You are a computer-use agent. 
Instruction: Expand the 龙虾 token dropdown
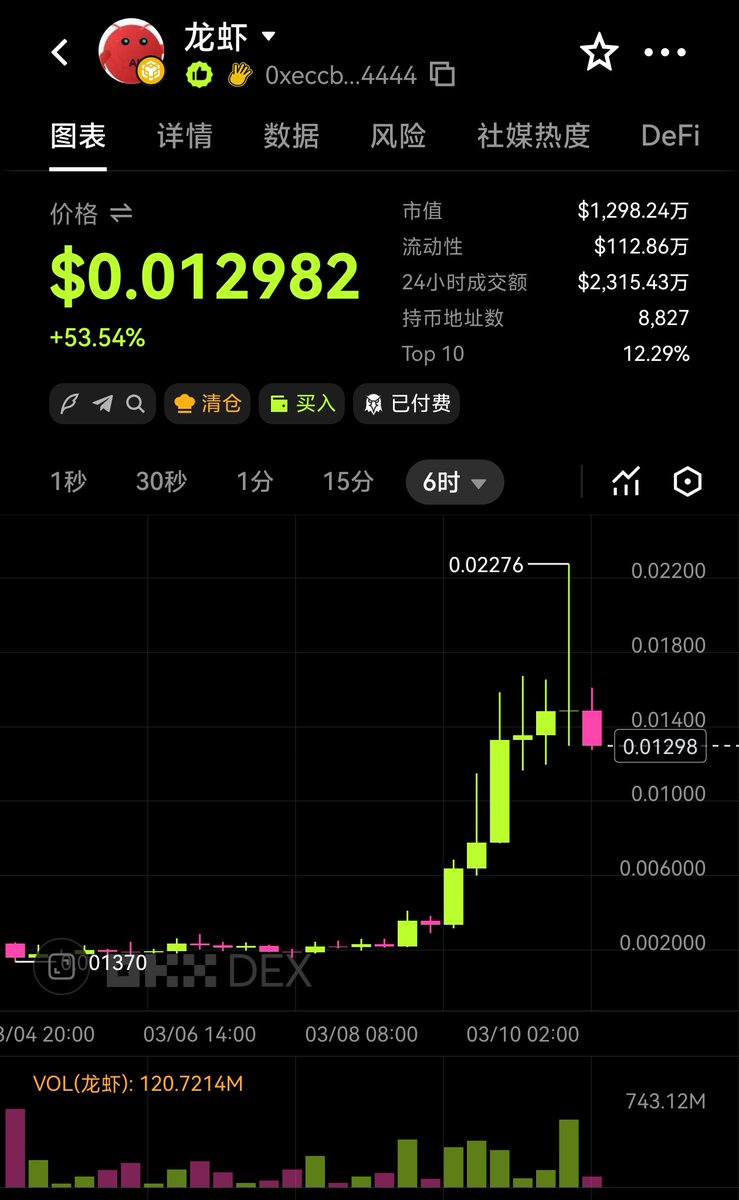(268, 37)
